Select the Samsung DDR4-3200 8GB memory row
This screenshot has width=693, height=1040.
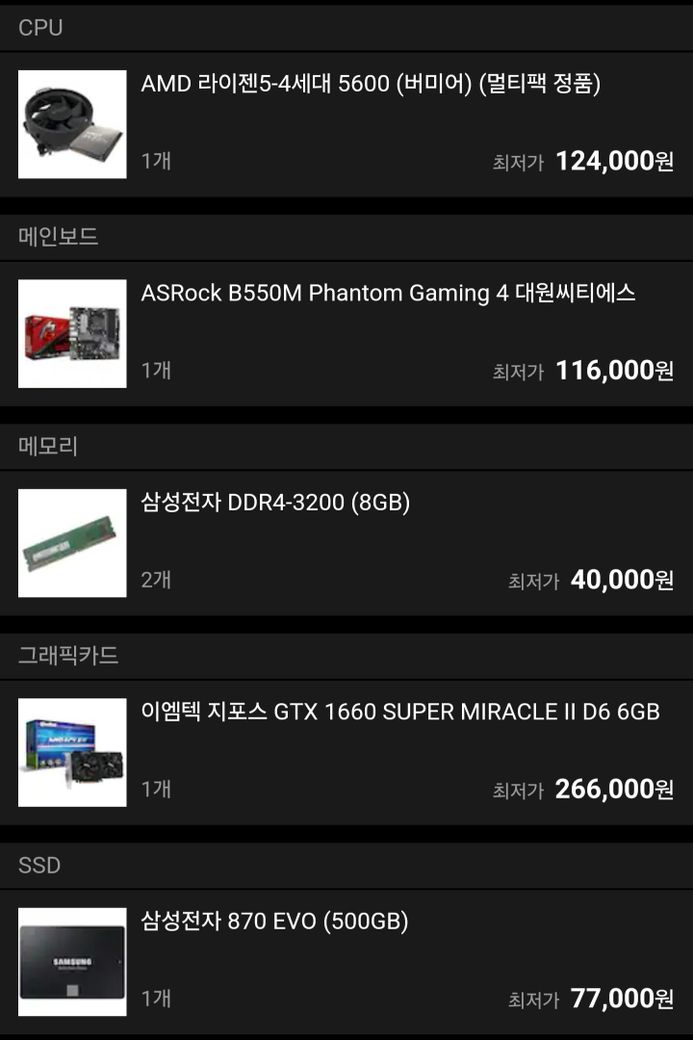click(276, 504)
